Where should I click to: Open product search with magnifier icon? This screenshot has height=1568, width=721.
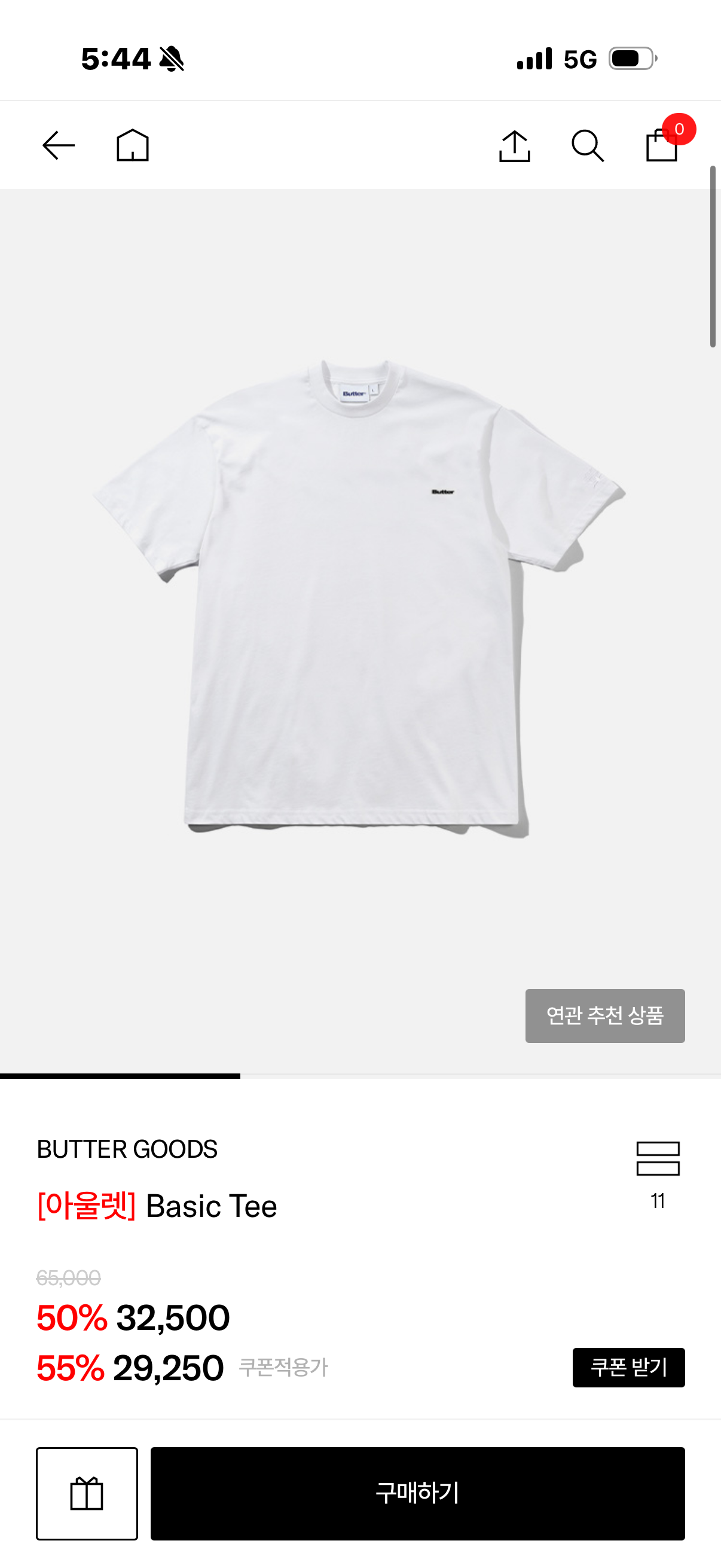coord(586,145)
